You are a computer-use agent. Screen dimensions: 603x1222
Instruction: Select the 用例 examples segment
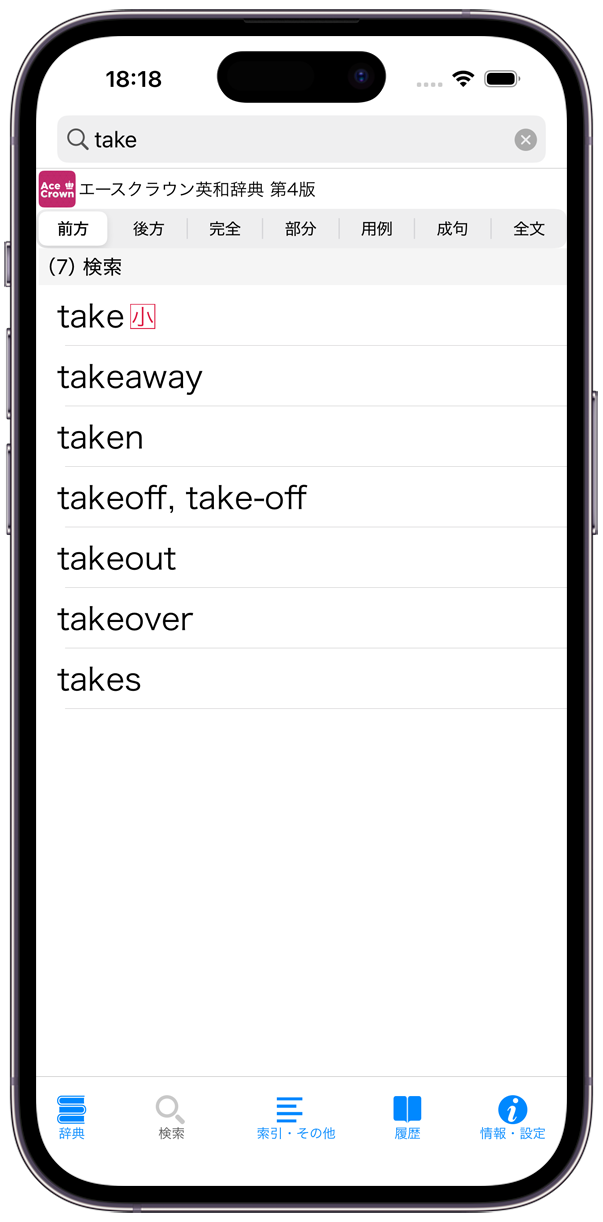pos(377,229)
